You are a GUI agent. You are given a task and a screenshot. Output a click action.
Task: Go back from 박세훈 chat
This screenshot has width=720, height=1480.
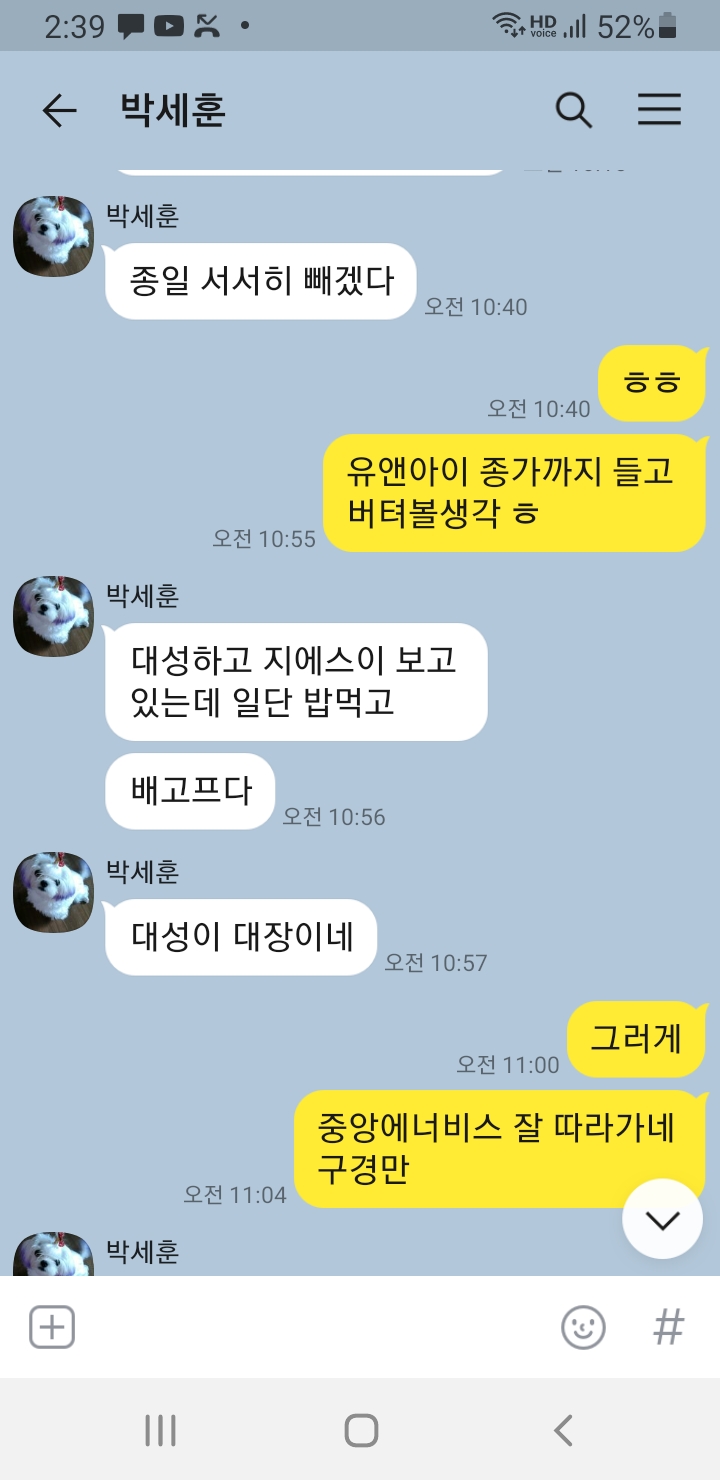(x=59, y=110)
